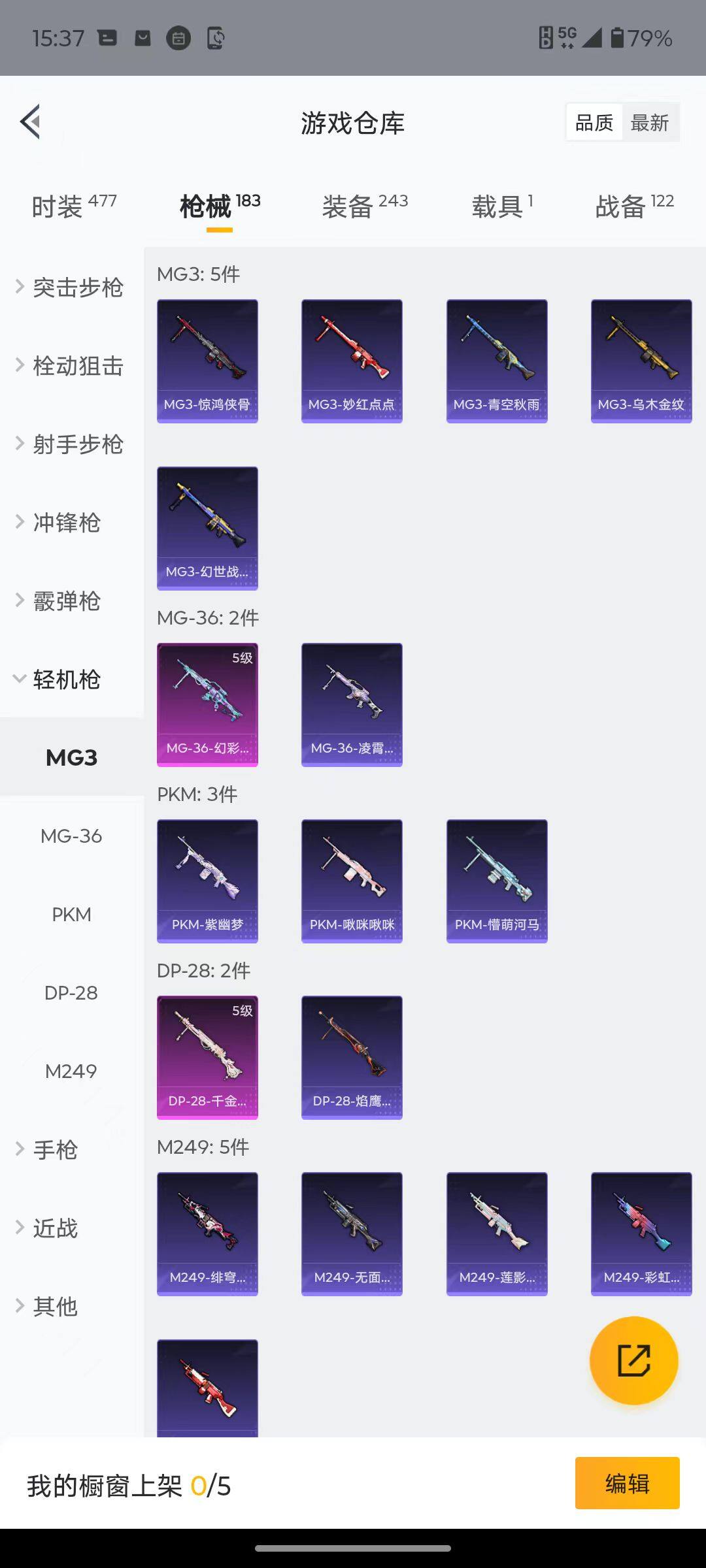Expand the 手枪 category
This screenshot has height=1568, width=706.
coord(56,1150)
